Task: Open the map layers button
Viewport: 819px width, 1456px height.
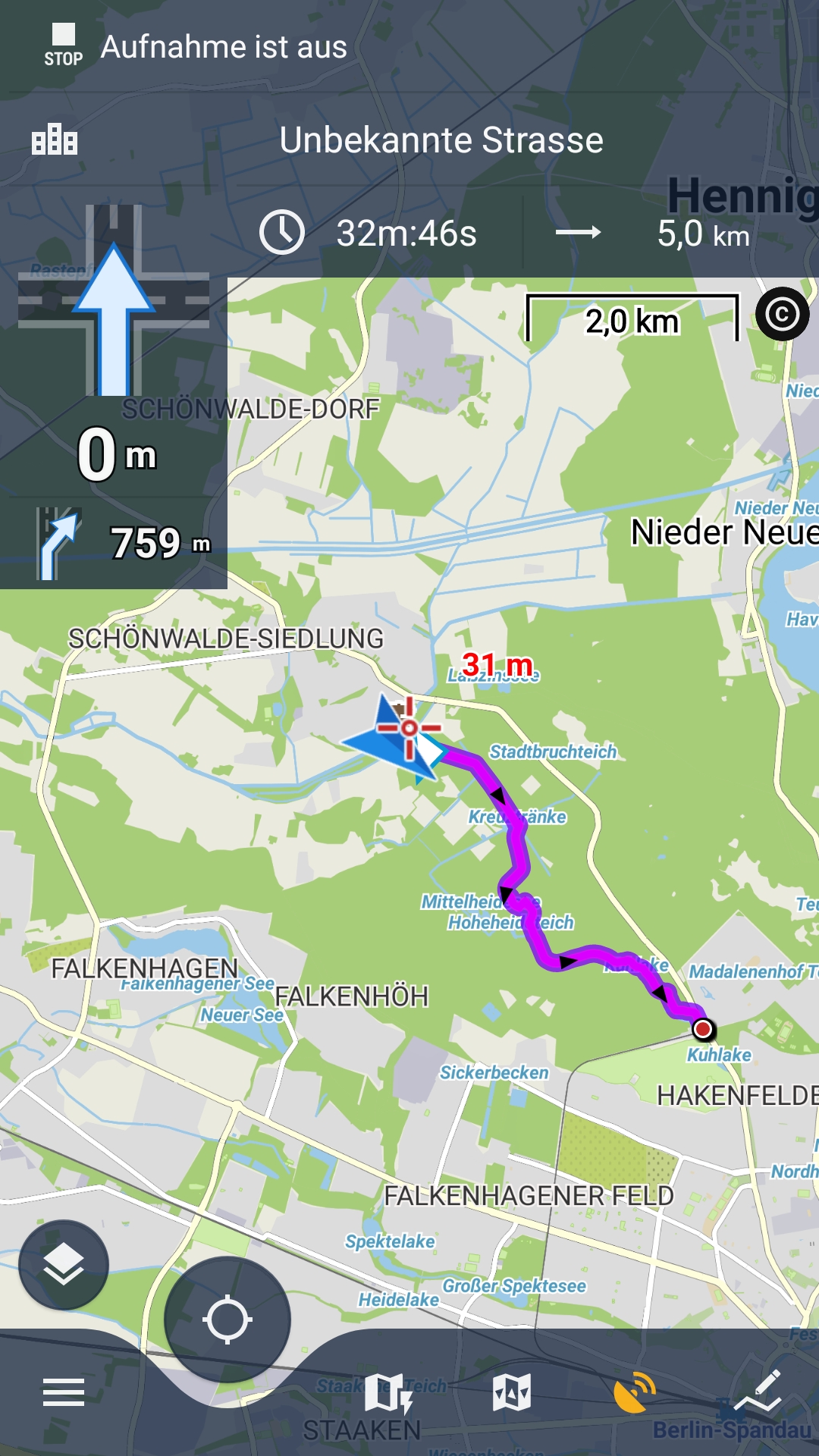Action: click(64, 1264)
